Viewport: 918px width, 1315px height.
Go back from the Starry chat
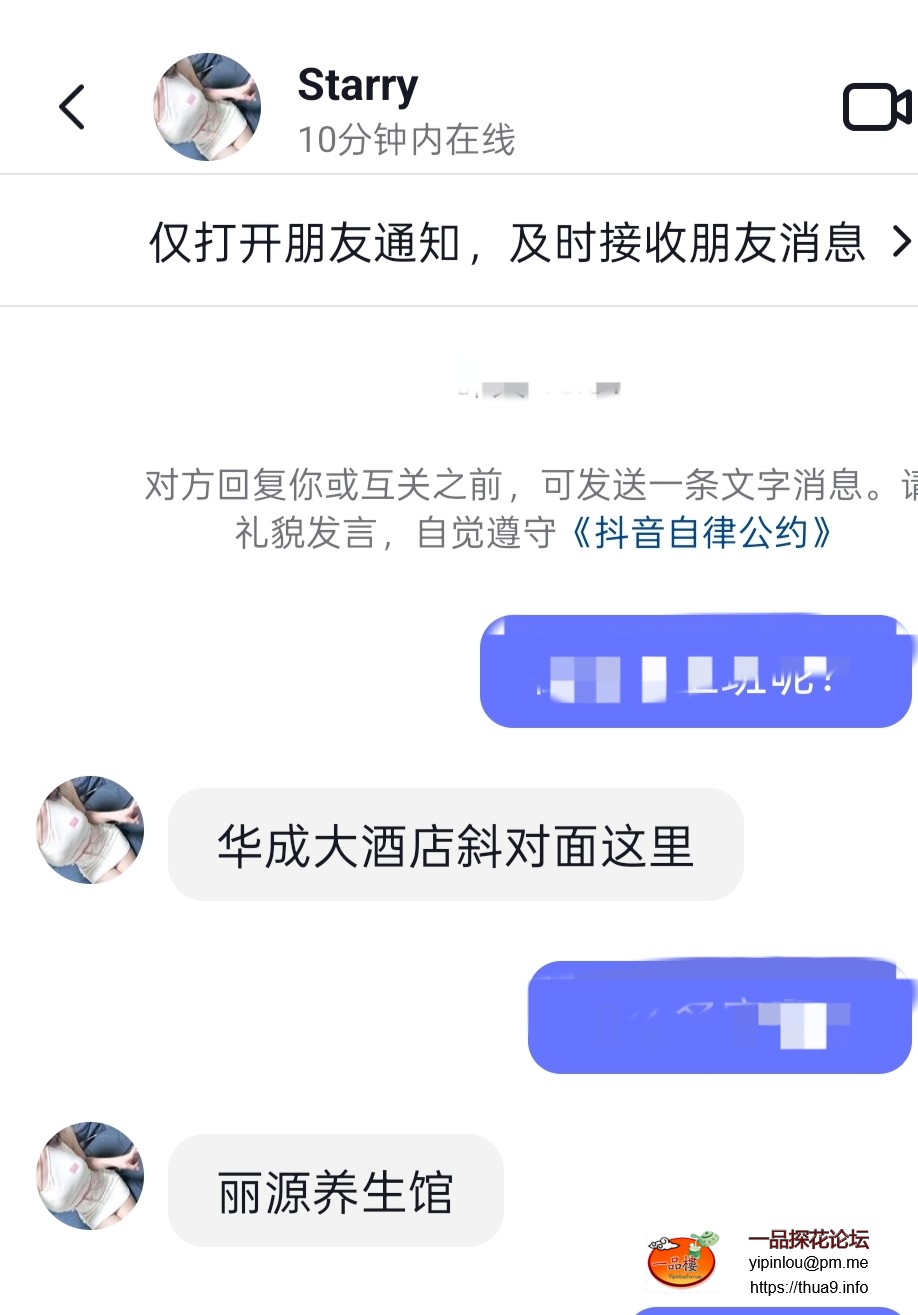coord(72,107)
